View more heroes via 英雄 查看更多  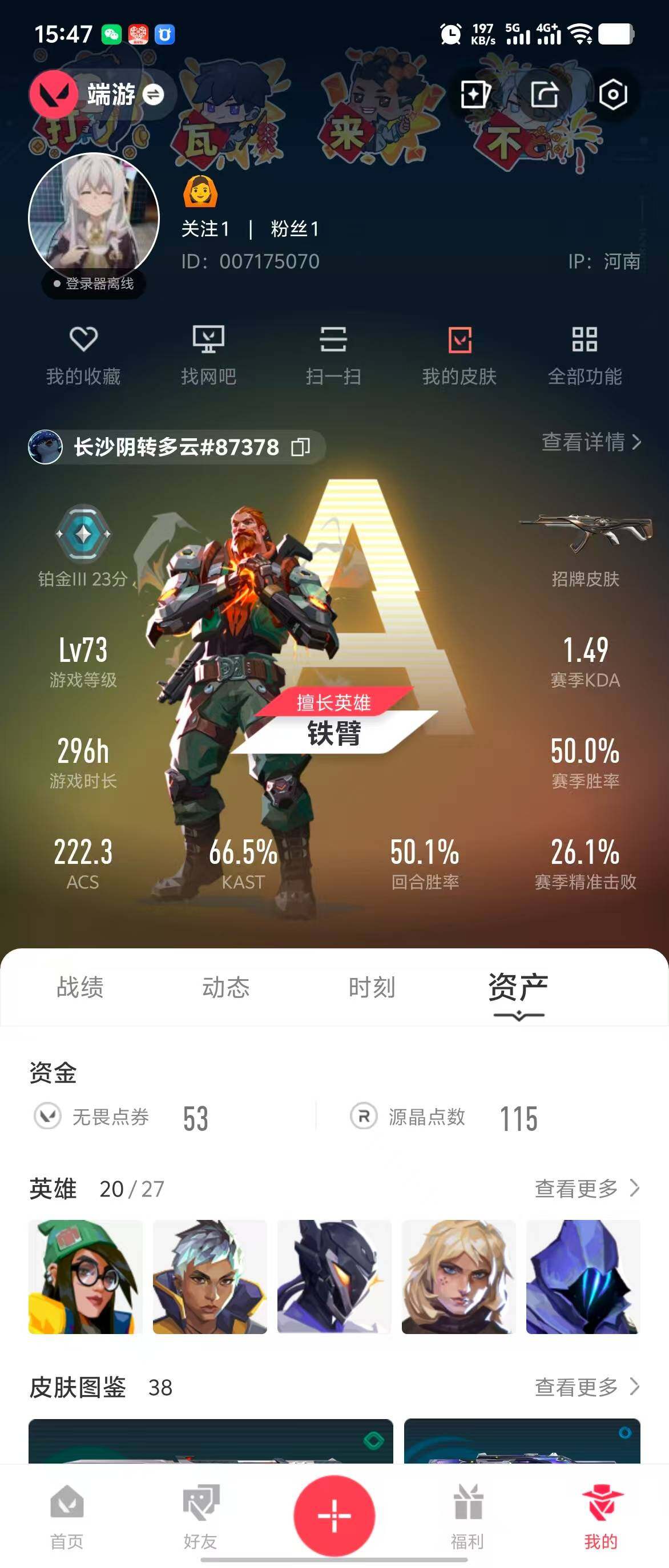[586, 1188]
